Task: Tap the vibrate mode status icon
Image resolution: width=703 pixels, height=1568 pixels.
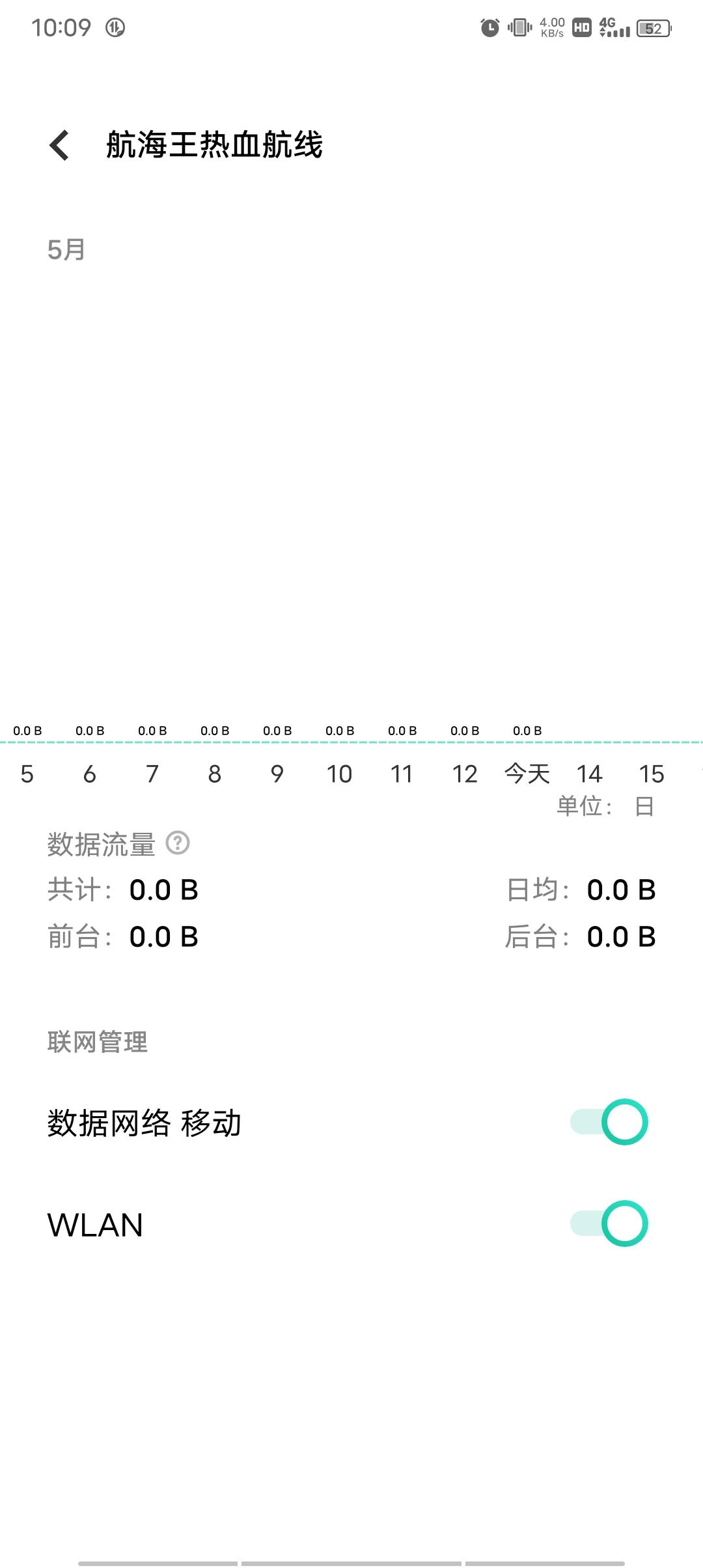Action: (519, 27)
